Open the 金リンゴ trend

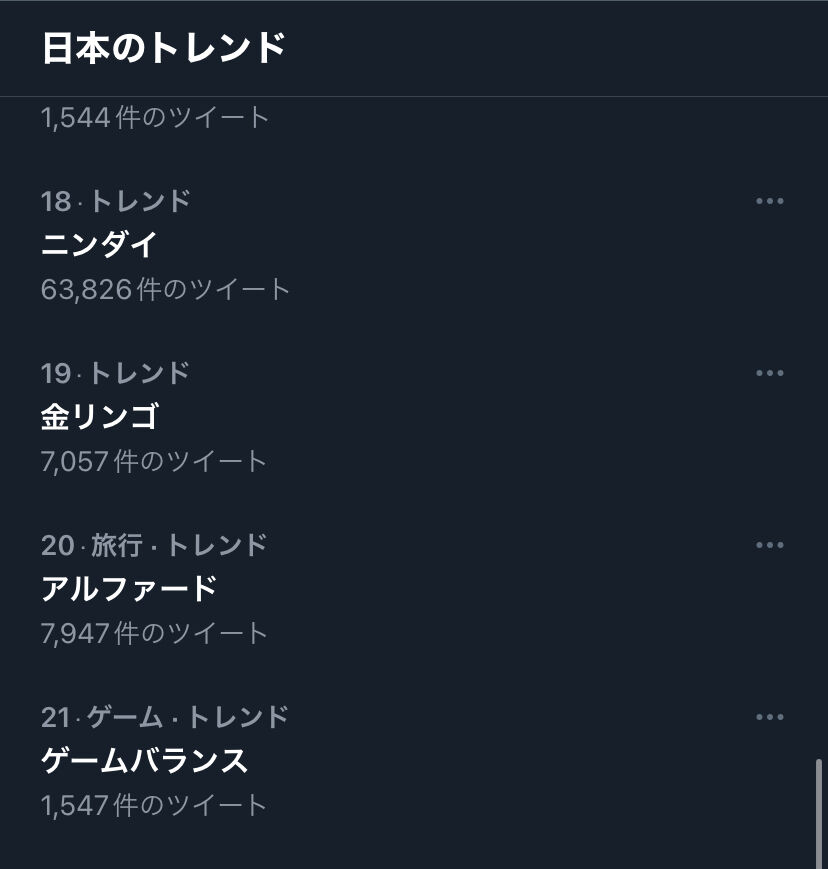[100, 416]
